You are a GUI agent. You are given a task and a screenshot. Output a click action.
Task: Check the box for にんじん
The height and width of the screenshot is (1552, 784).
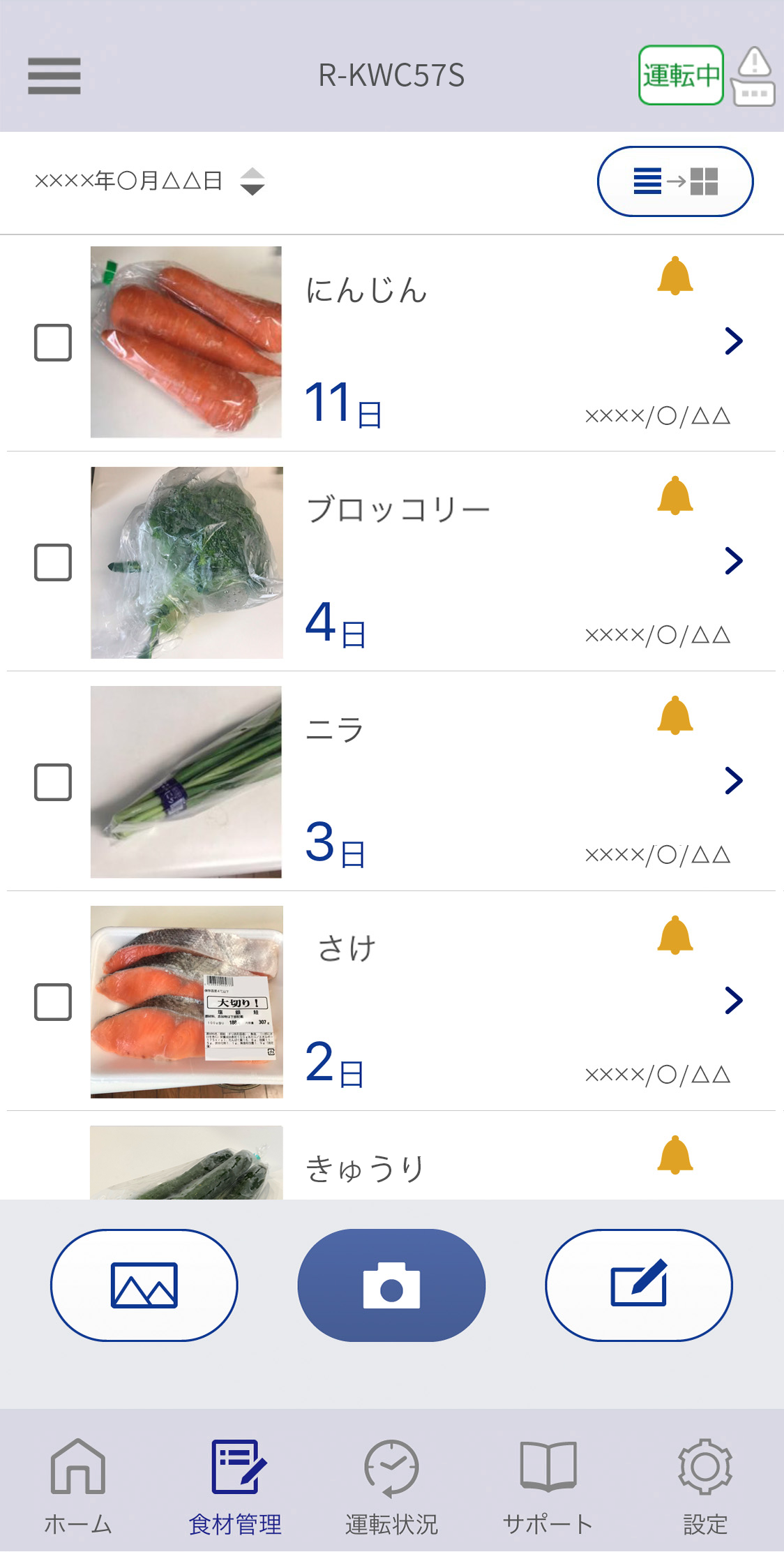[53, 343]
